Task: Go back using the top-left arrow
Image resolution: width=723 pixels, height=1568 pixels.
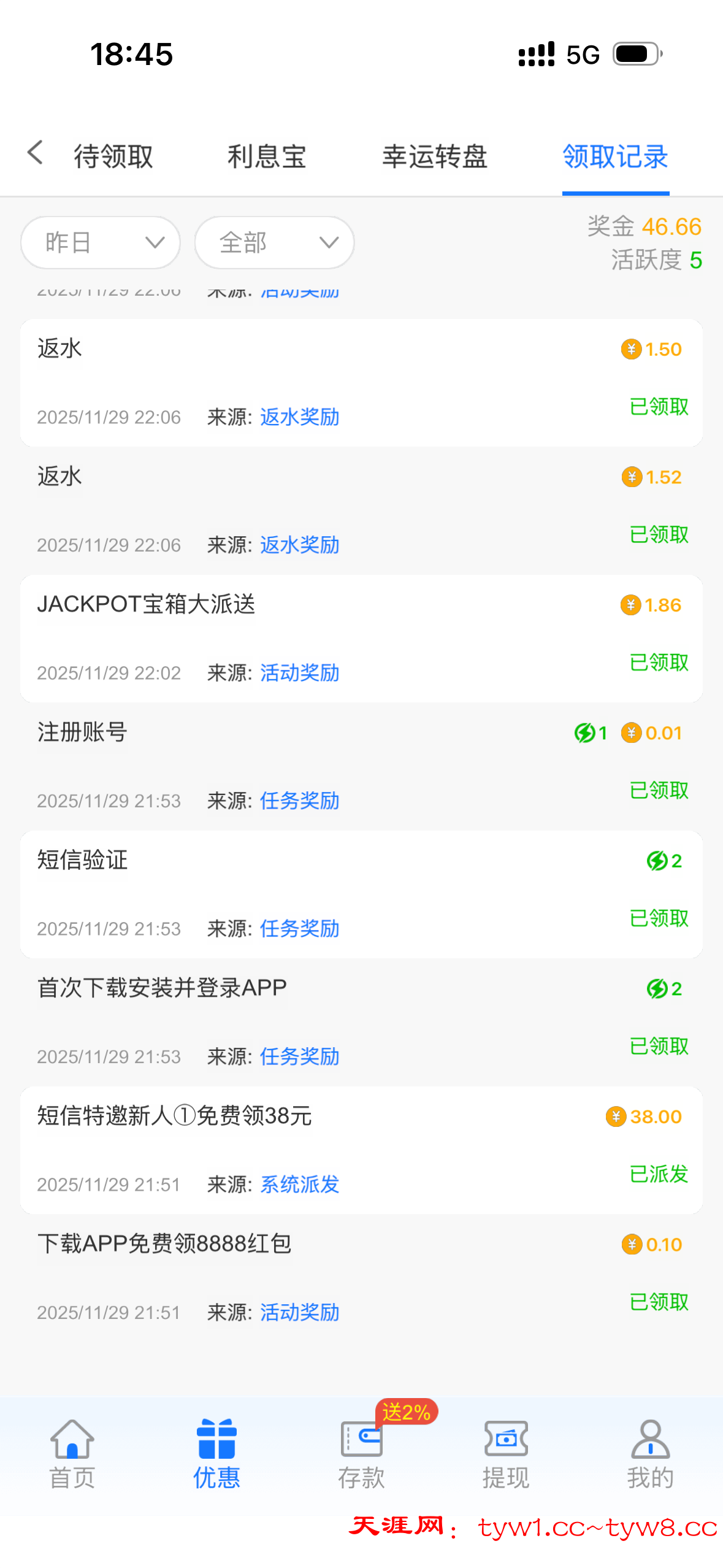Action: [36, 153]
